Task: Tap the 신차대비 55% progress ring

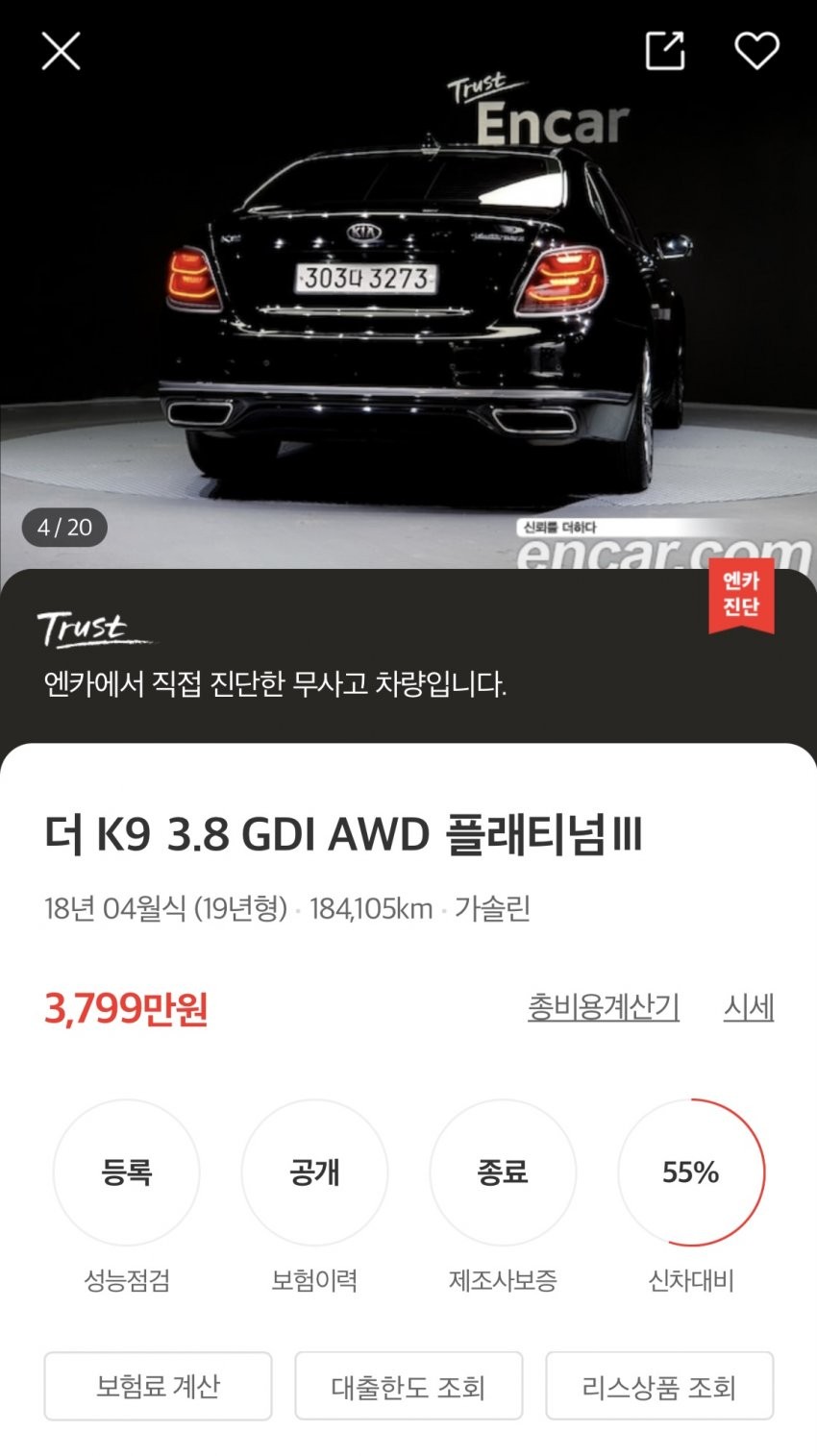Action: click(x=690, y=1172)
